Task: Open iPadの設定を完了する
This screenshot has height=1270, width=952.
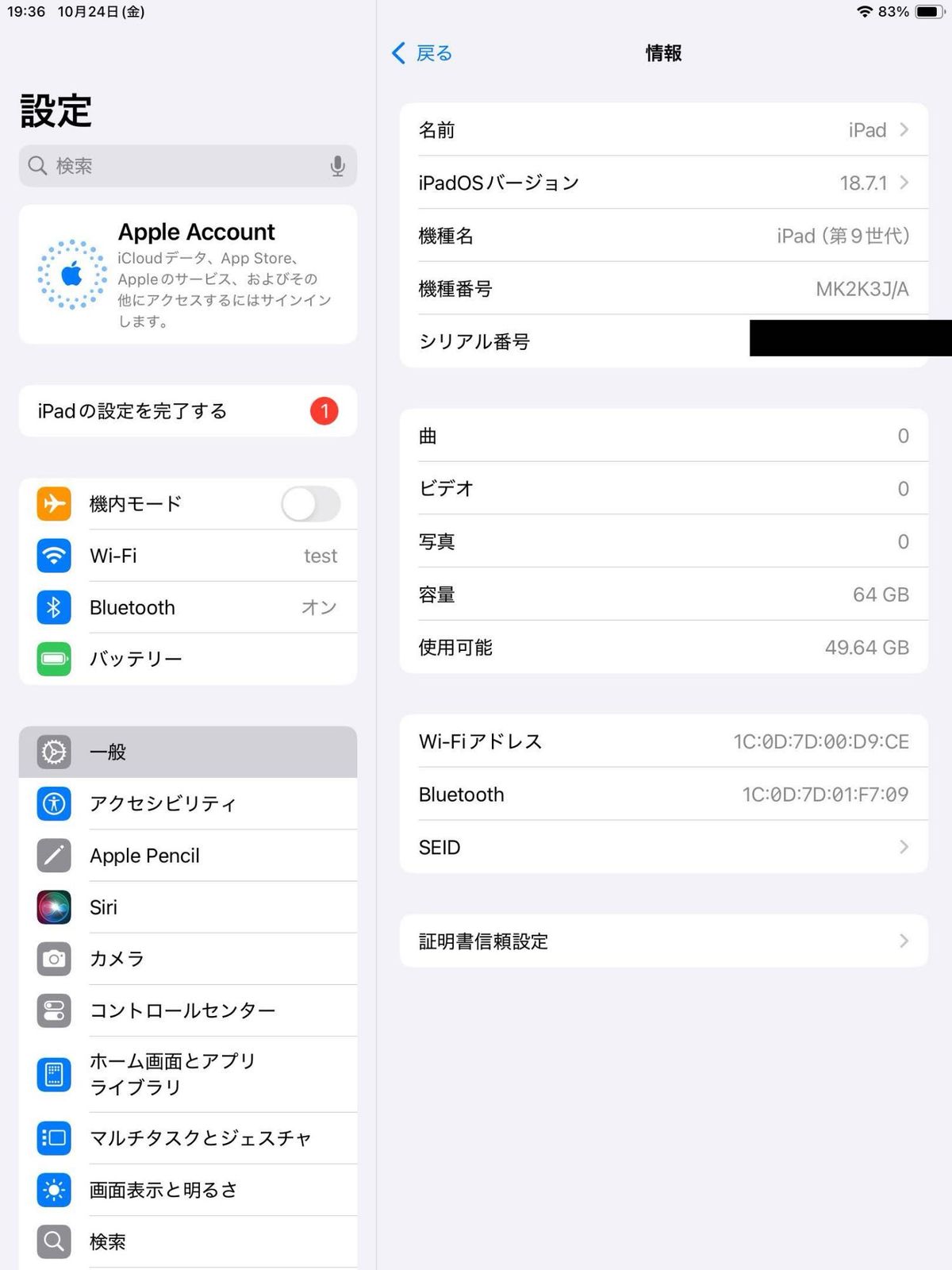Action: tap(188, 411)
